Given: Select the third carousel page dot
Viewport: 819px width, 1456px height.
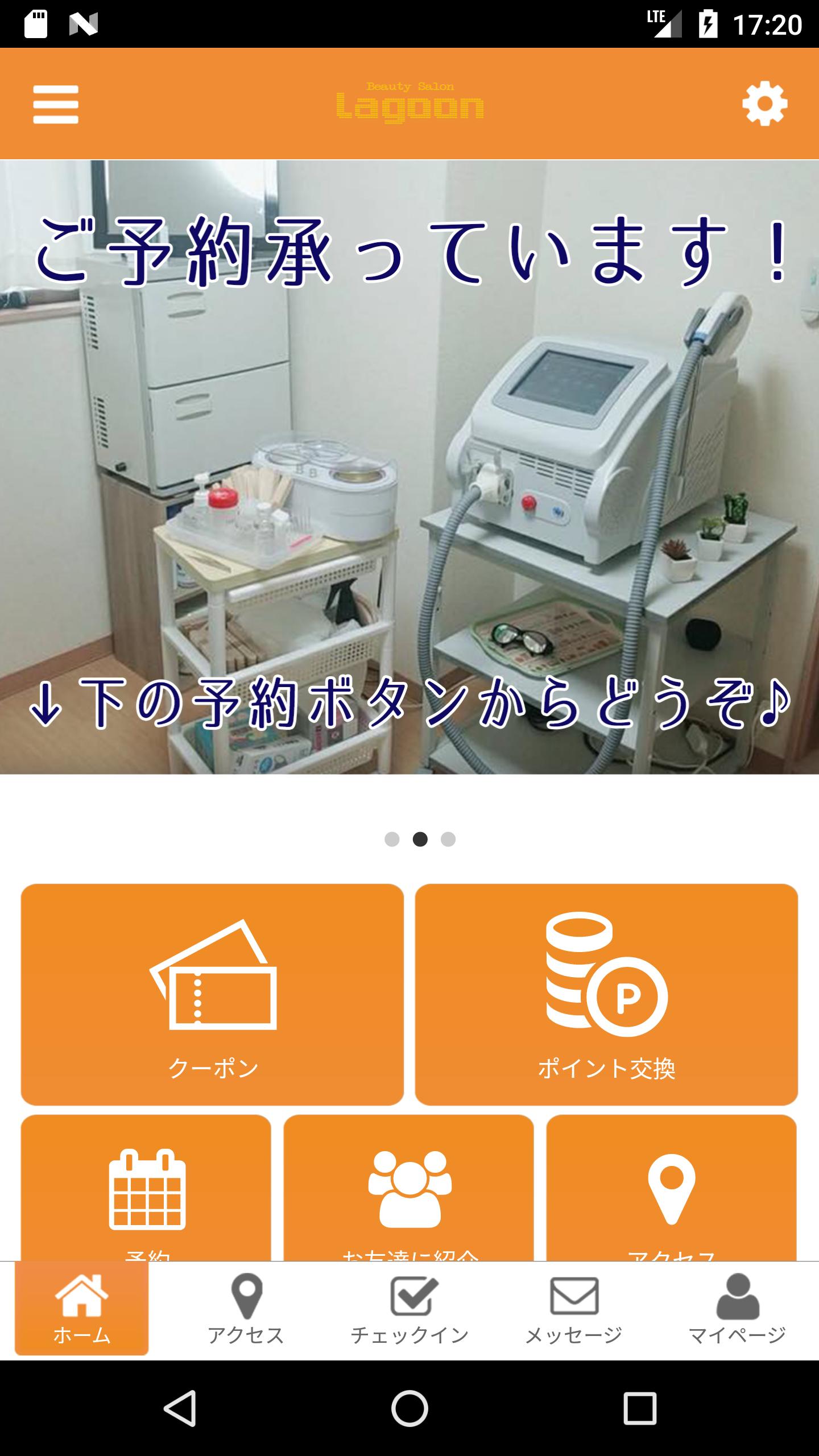Looking at the screenshot, I should [448, 839].
